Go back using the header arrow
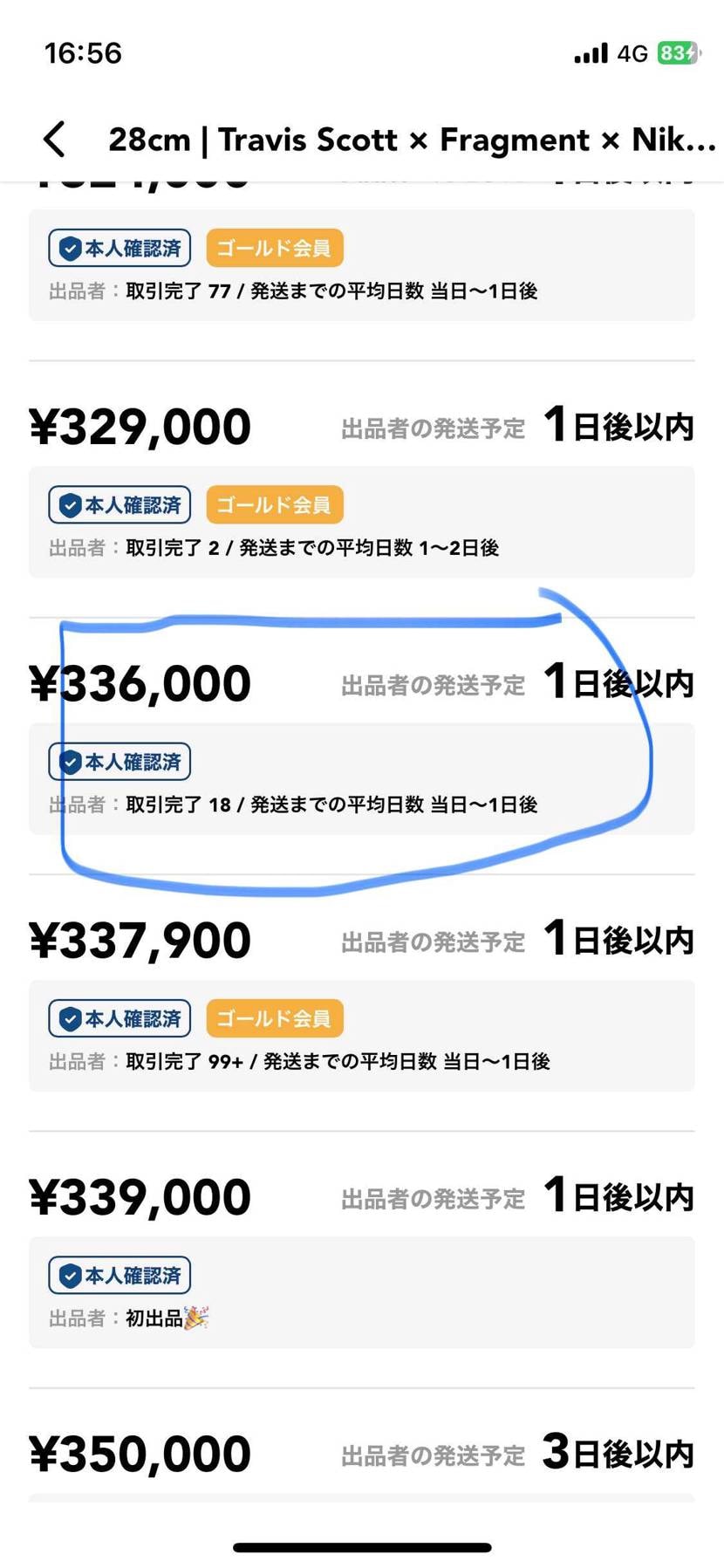This screenshot has width=724, height=1568. point(54,140)
